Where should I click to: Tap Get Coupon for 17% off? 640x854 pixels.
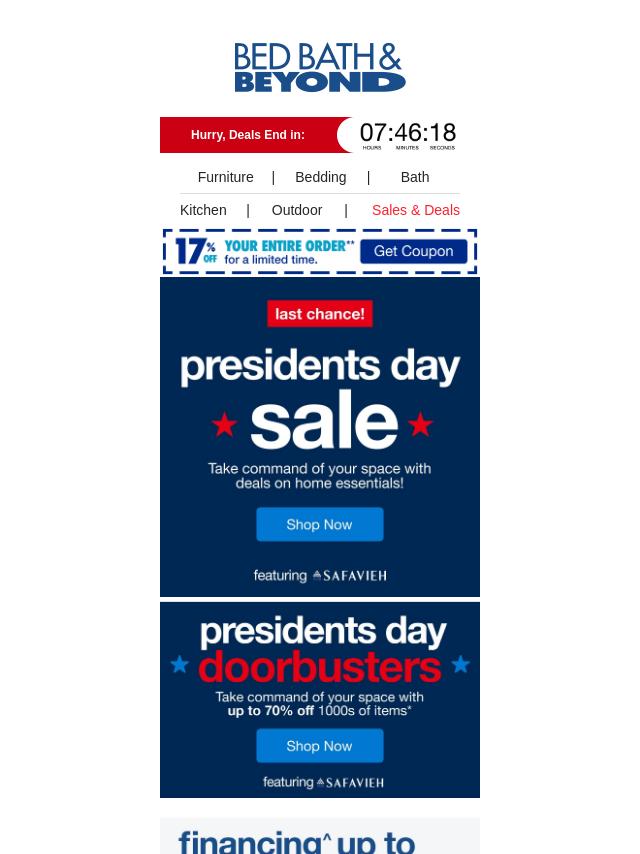(x=413, y=251)
